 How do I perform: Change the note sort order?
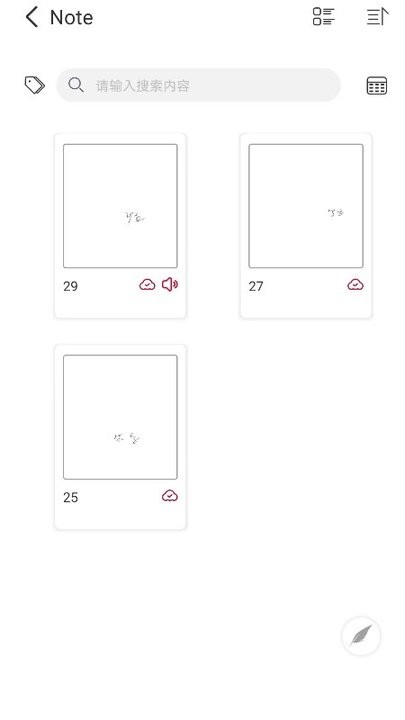pyautogui.click(x=378, y=17)
